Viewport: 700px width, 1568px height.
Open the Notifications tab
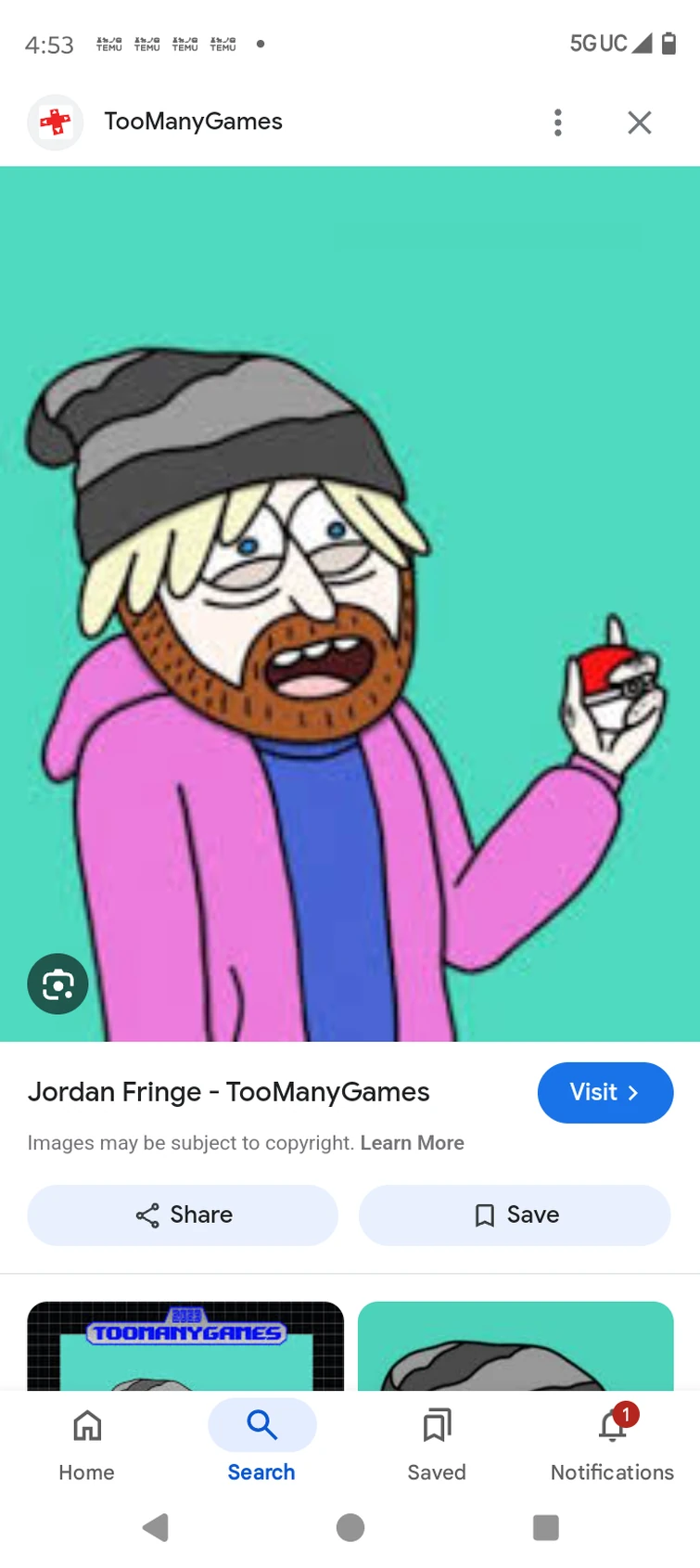612,1443
